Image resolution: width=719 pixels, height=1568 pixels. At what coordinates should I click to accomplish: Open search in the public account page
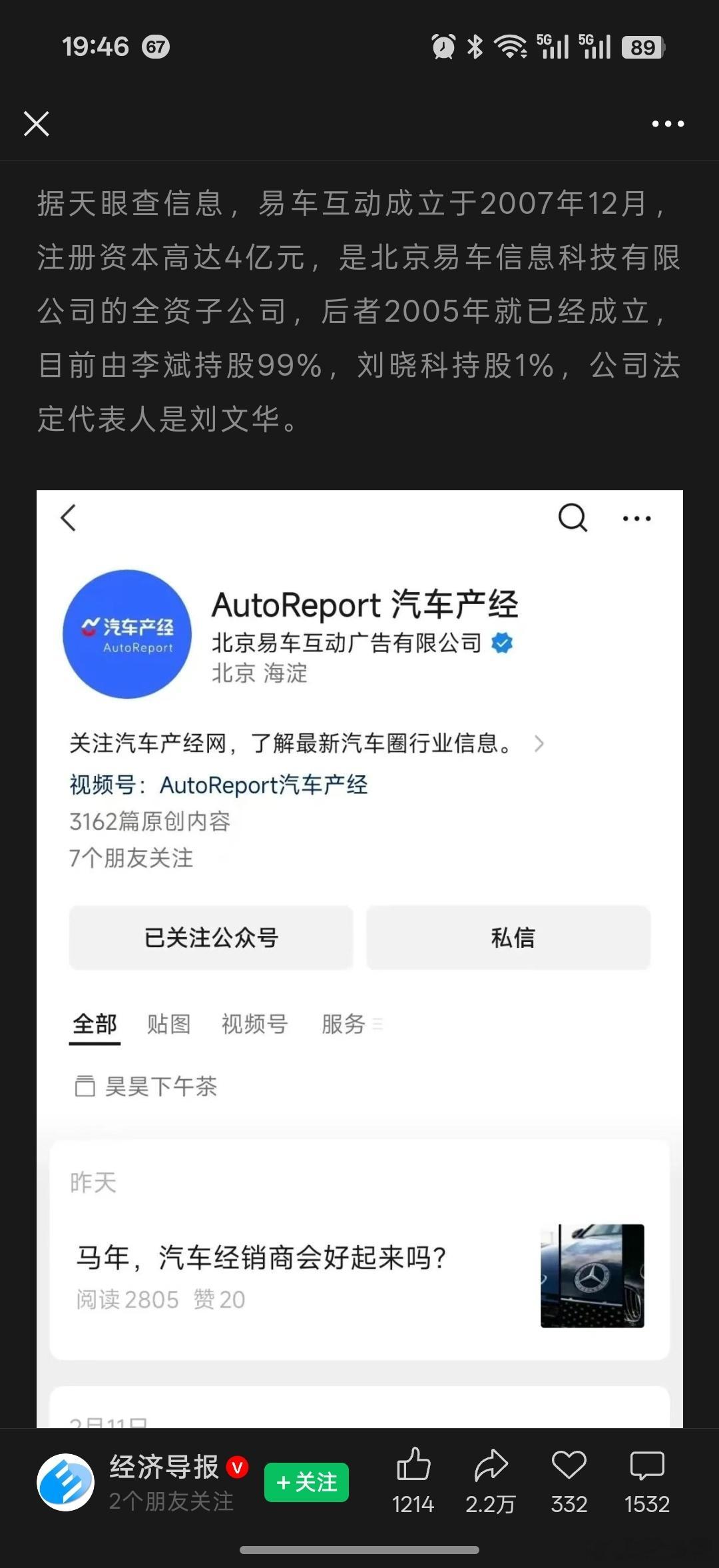coord(571,518)
